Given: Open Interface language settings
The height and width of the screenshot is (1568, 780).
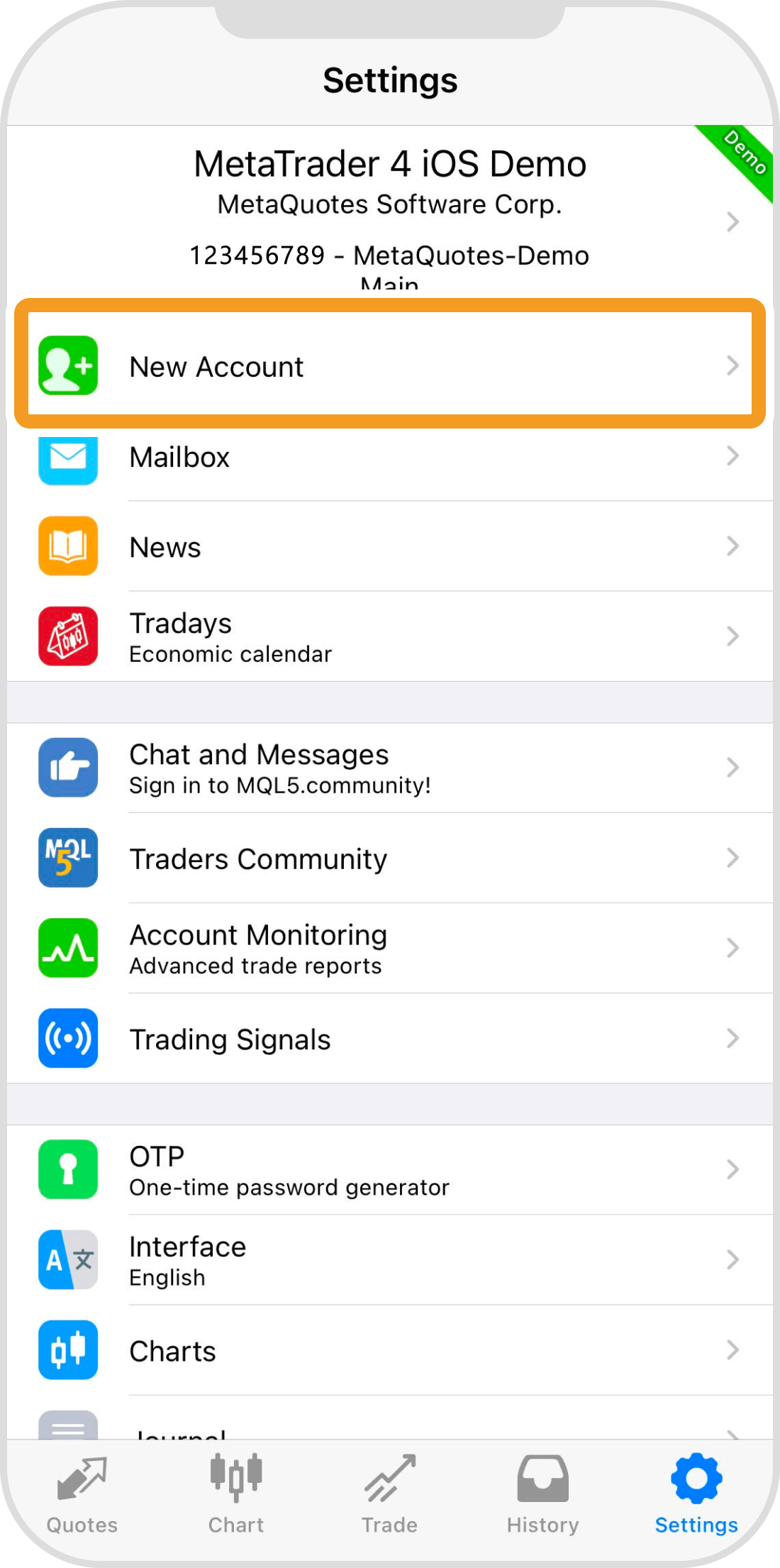Looking at the screenshot, I should pyautogui.click(x=390, y=1260).
